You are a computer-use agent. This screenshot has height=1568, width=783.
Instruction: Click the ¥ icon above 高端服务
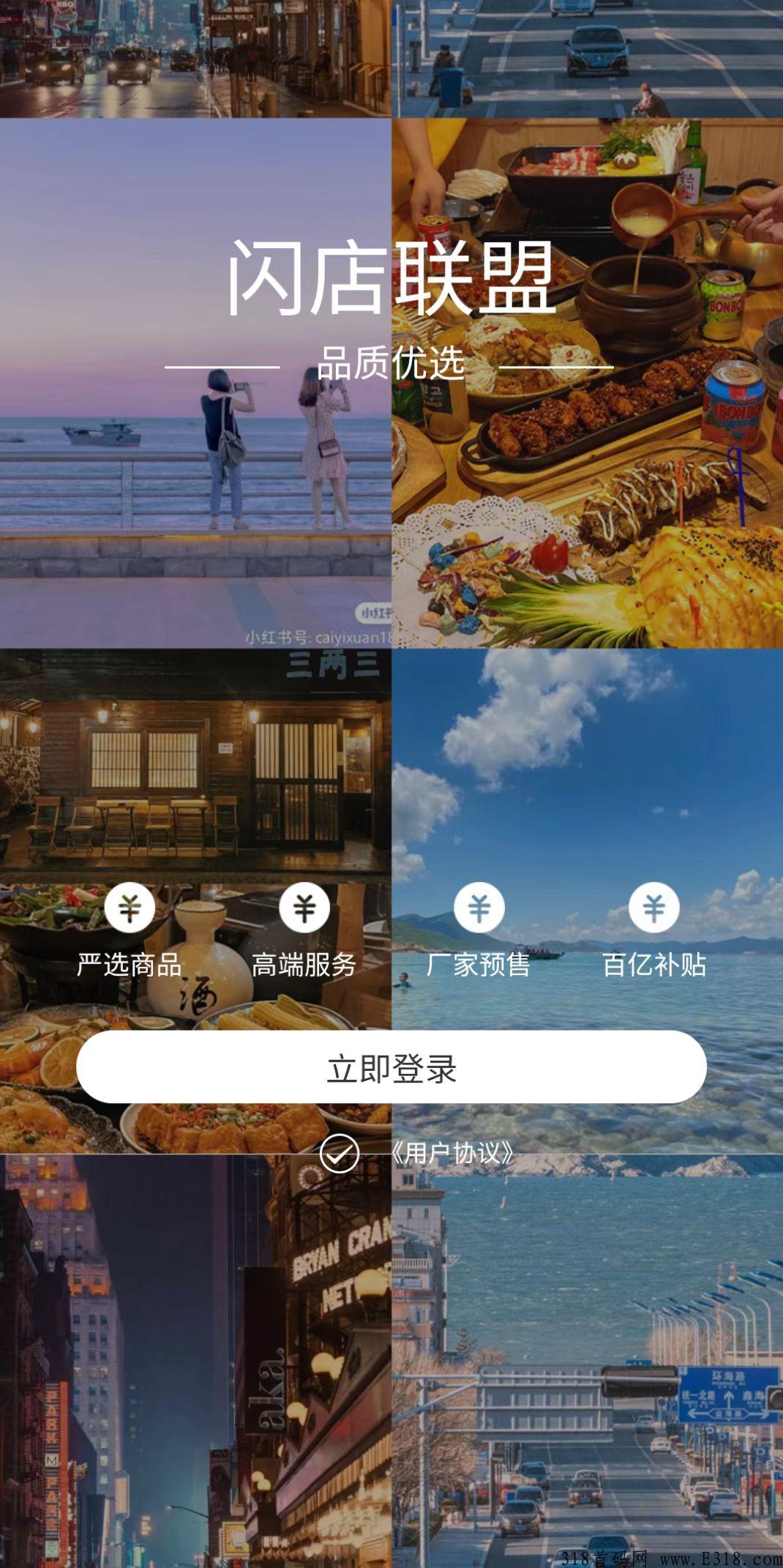click(304, 906)
